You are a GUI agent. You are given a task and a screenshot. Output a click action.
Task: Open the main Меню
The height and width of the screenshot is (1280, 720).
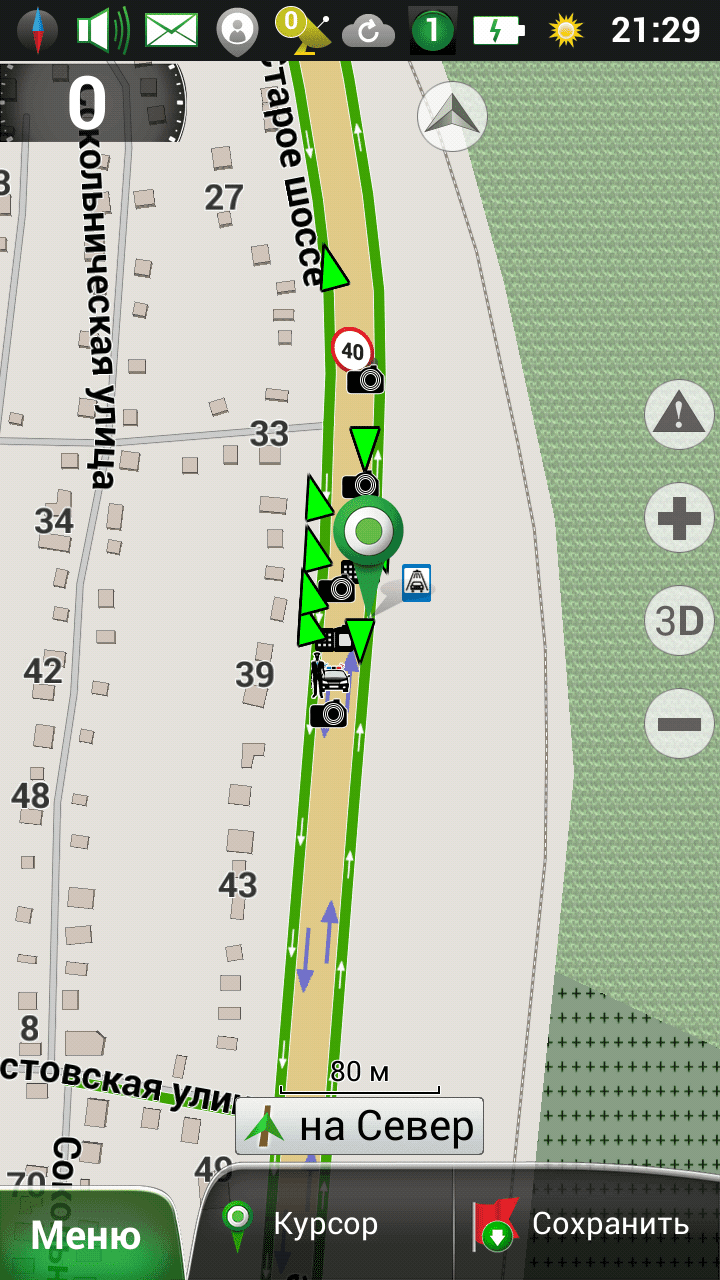point(85,1236)
